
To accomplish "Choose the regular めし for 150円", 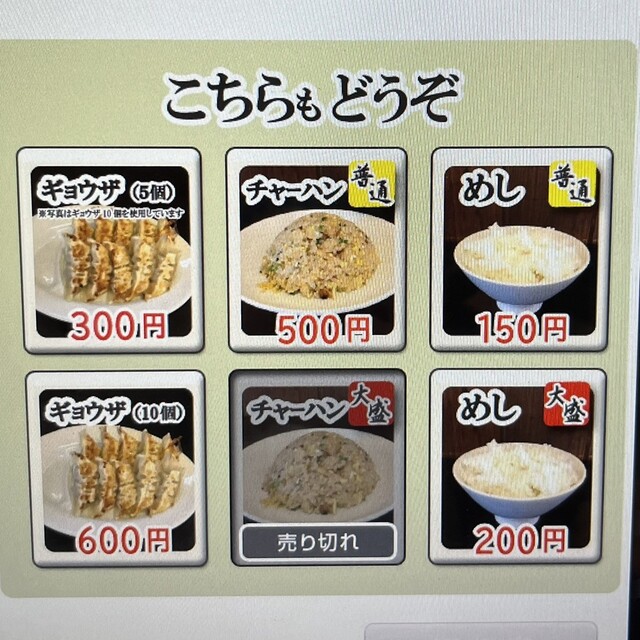I will pyautogui.click(x=519, y=250).
